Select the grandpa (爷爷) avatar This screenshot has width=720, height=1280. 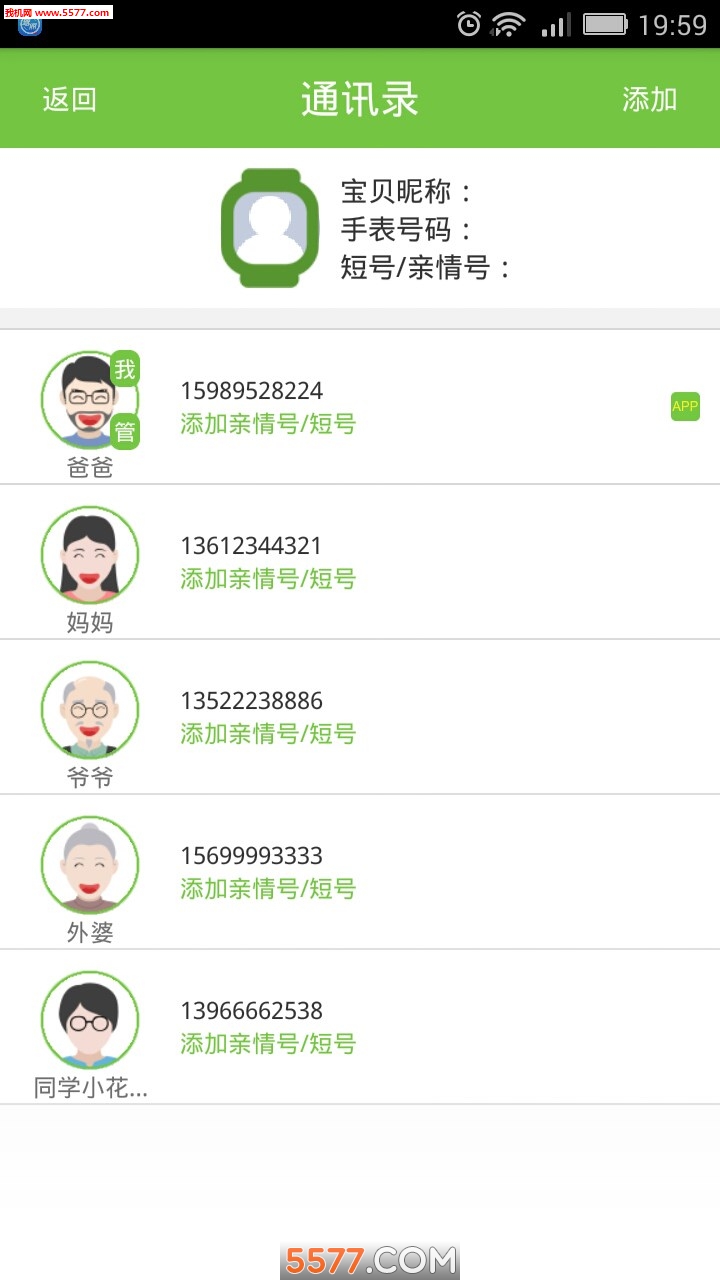pyautogui.click(x=88, y=708)
